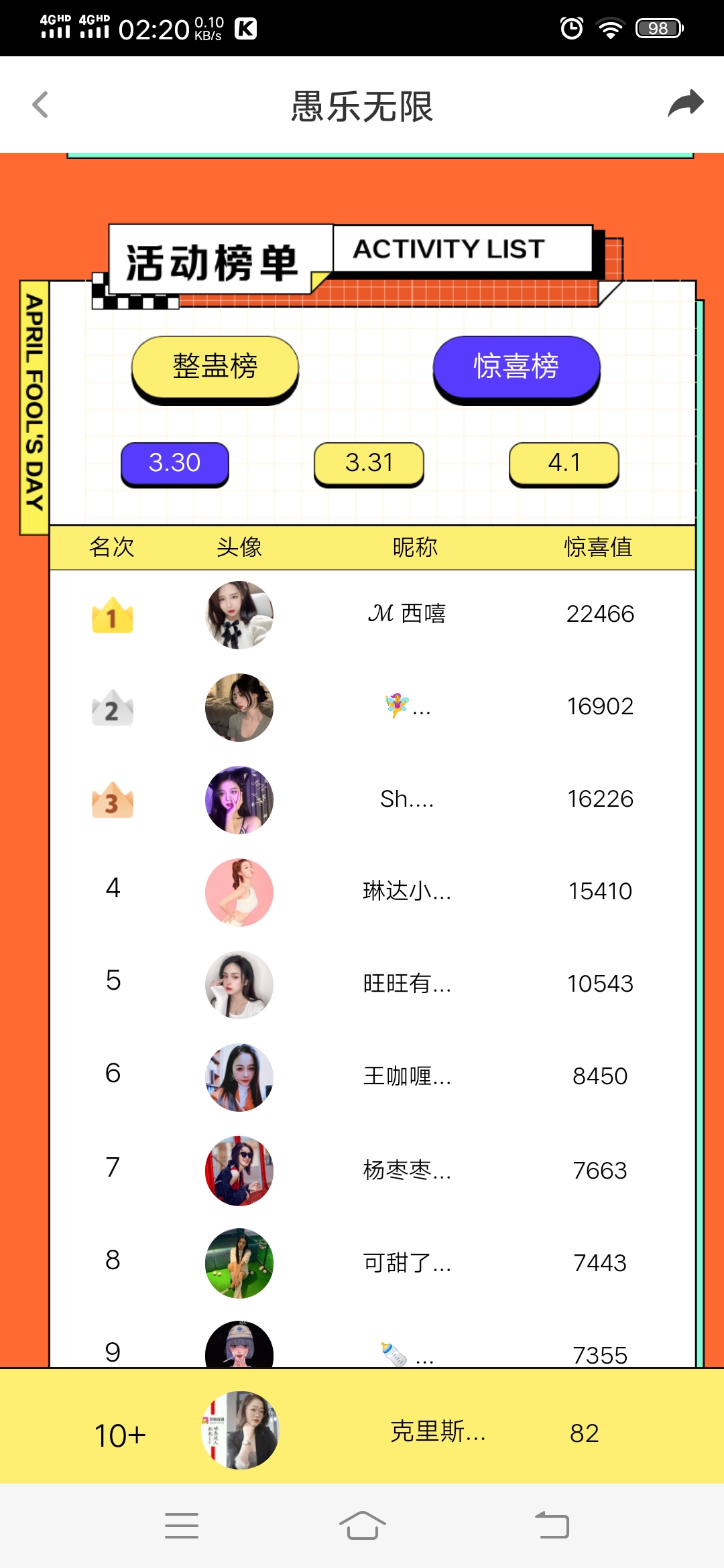Image resolution: width=724 pixels, height=1568 pixels.
Task: Select the 惊喜榜 leaderboard tab
Action: [516, 367]
